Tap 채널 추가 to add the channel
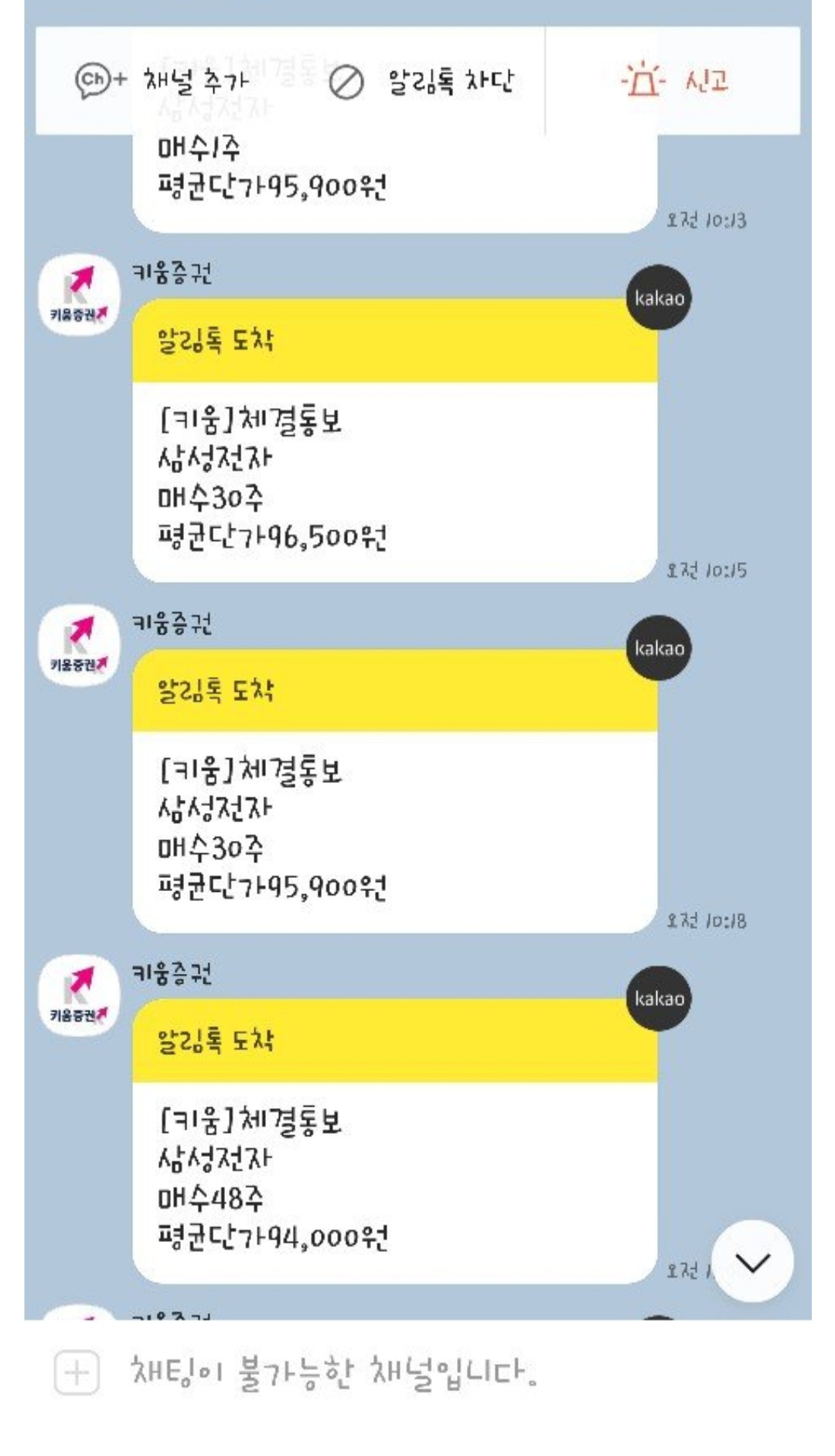Screen dimensions: 835x1456 162,80
